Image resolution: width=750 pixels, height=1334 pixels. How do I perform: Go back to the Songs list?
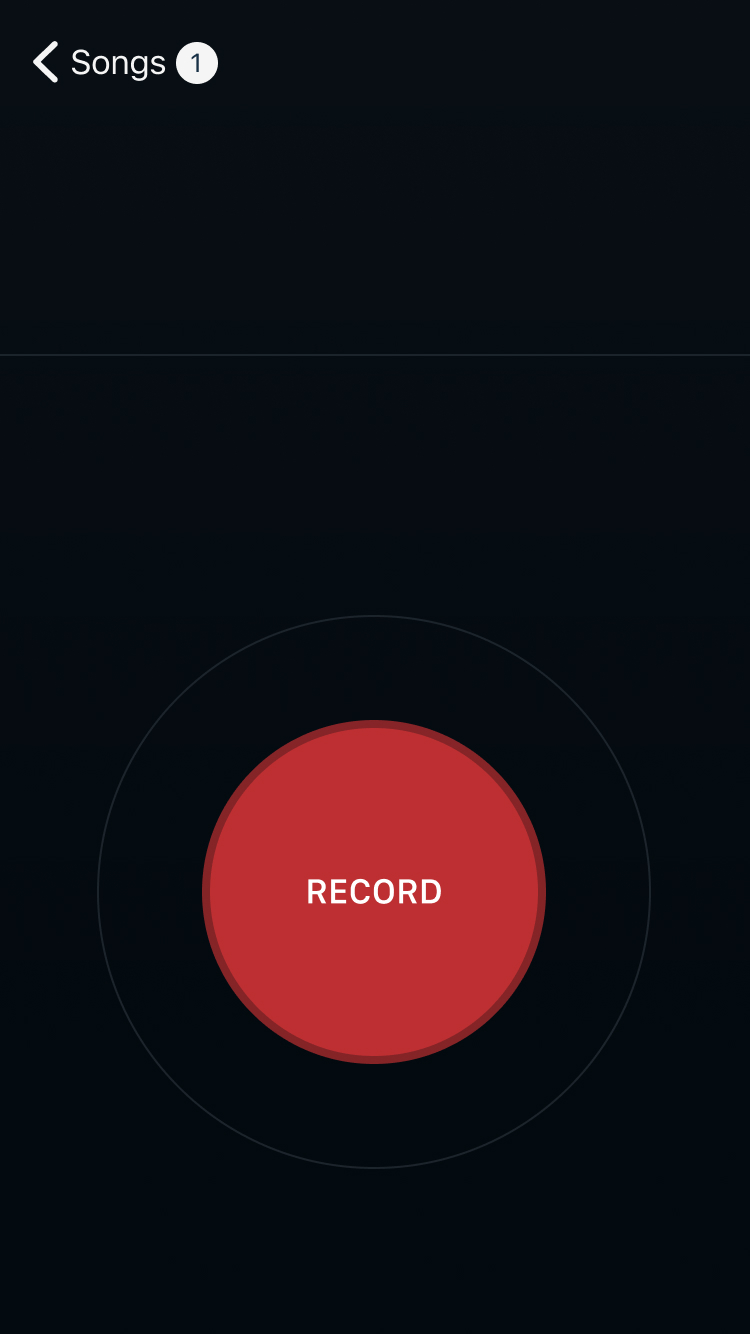[100, 63]
